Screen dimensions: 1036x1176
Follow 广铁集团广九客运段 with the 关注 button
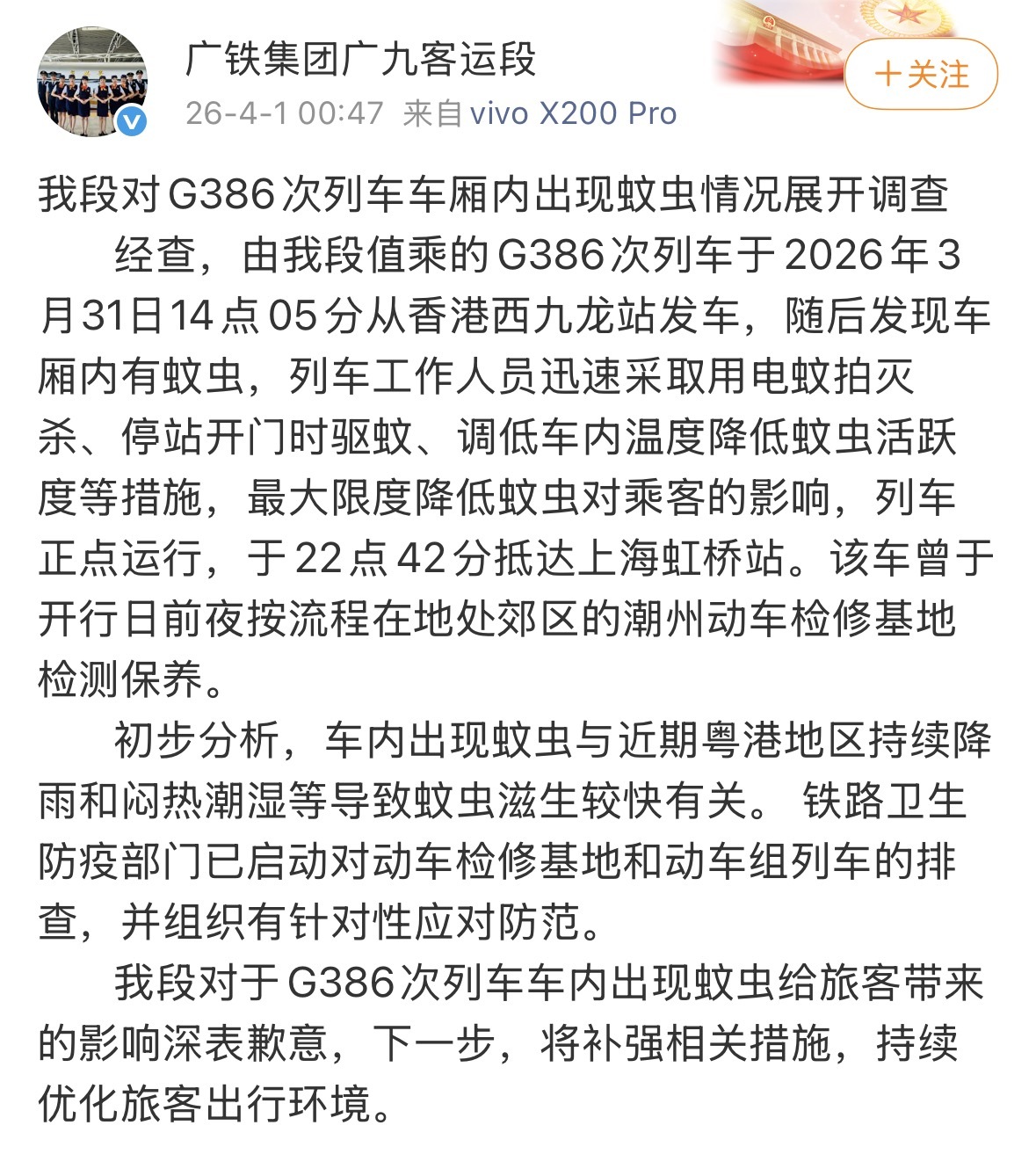tap(920, 75)
